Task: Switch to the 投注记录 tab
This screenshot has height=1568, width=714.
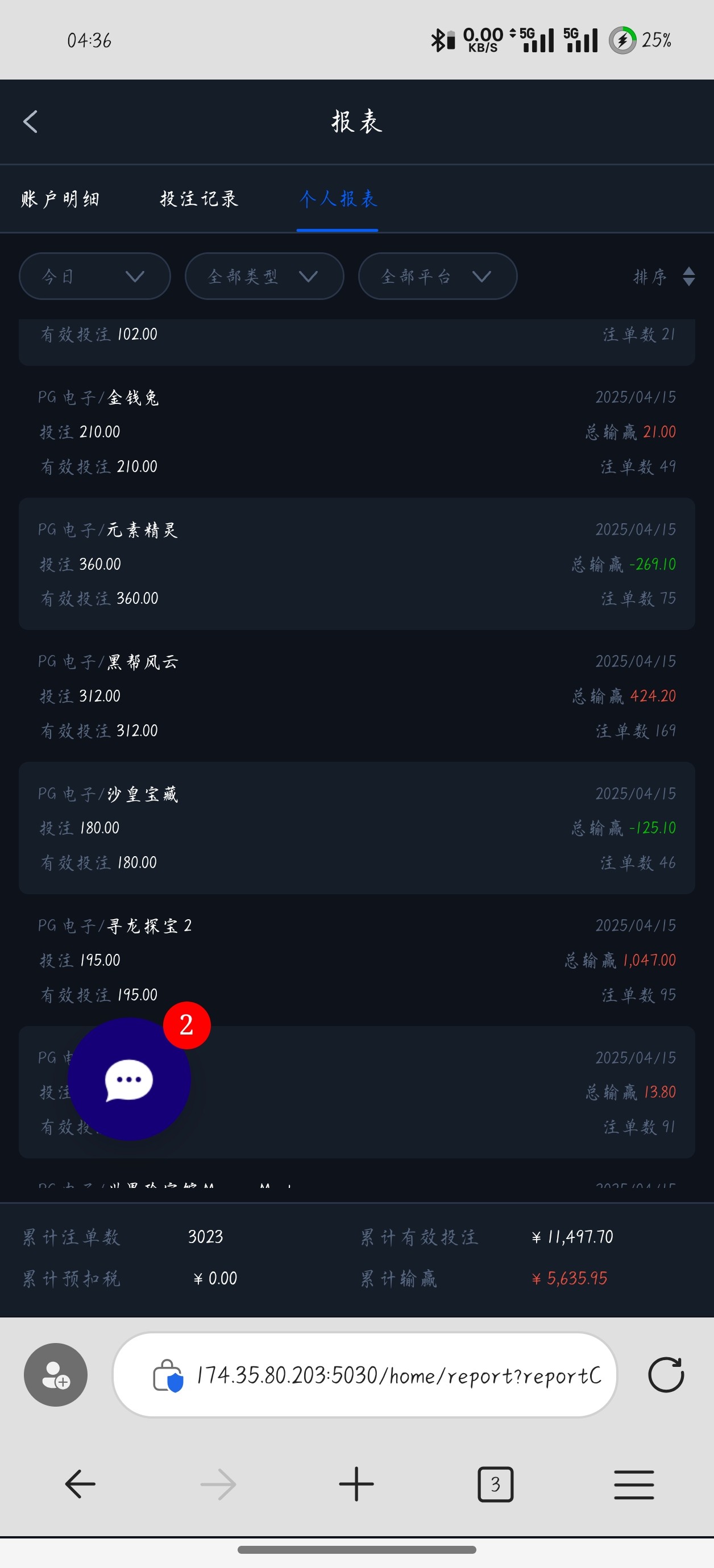Action: tap(198, 199)
